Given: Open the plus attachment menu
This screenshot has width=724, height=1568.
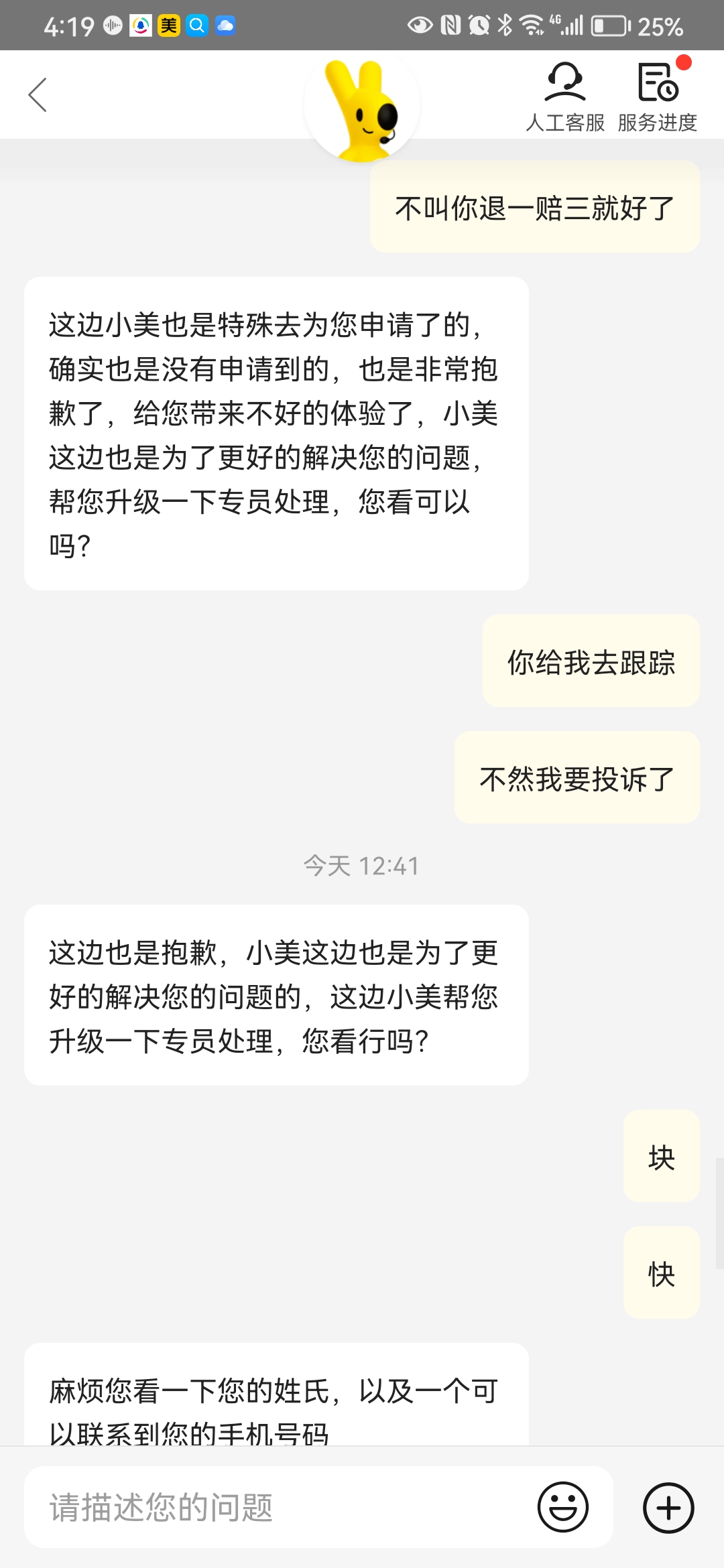Looking at the screenshot, I should point(668,1508).
